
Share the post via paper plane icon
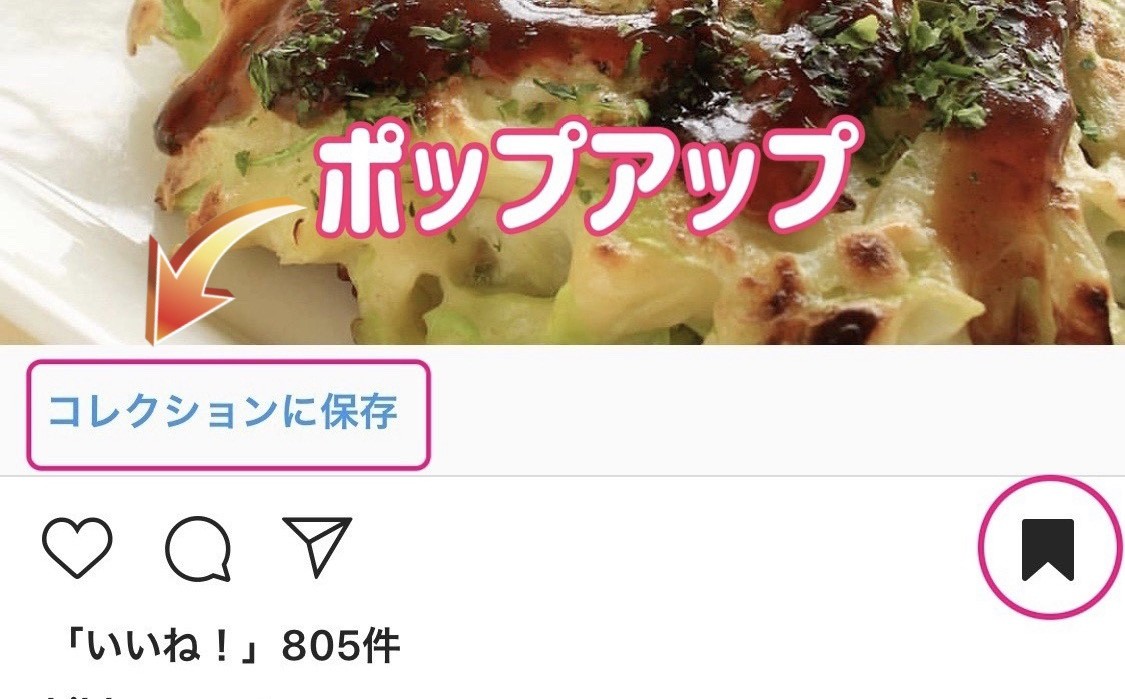point(317,547)
